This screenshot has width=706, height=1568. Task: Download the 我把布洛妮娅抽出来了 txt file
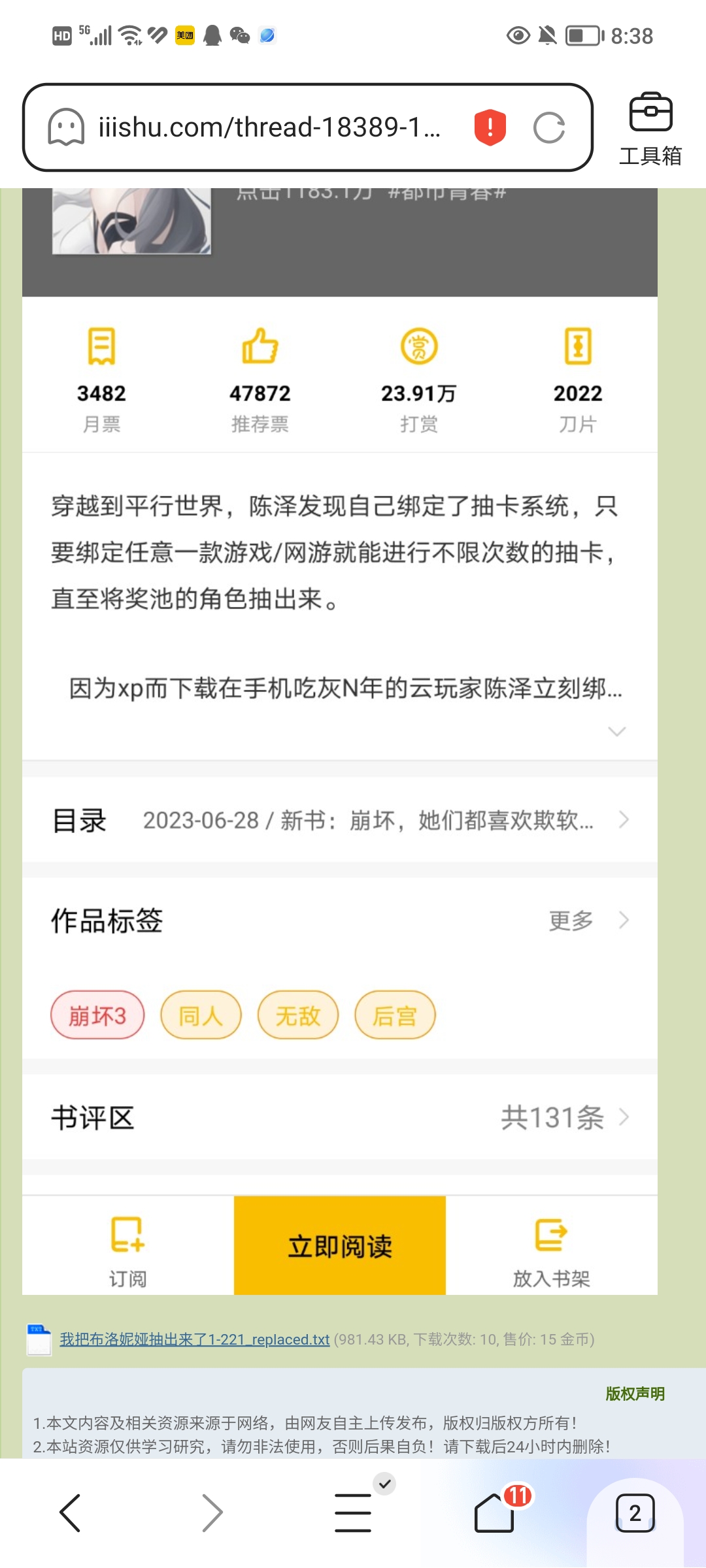coord(195,1339)
